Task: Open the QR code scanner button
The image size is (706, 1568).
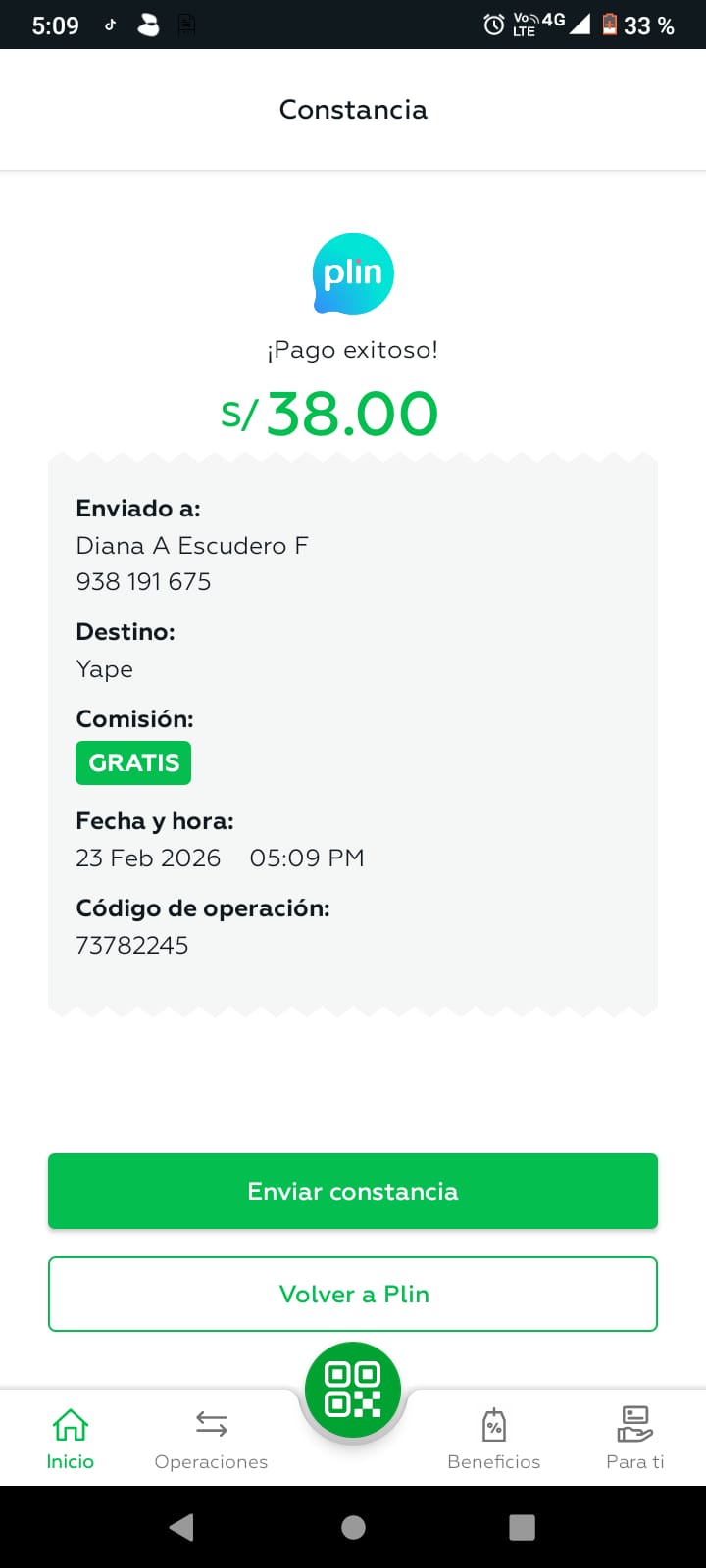Action: tap(353, 1390)
